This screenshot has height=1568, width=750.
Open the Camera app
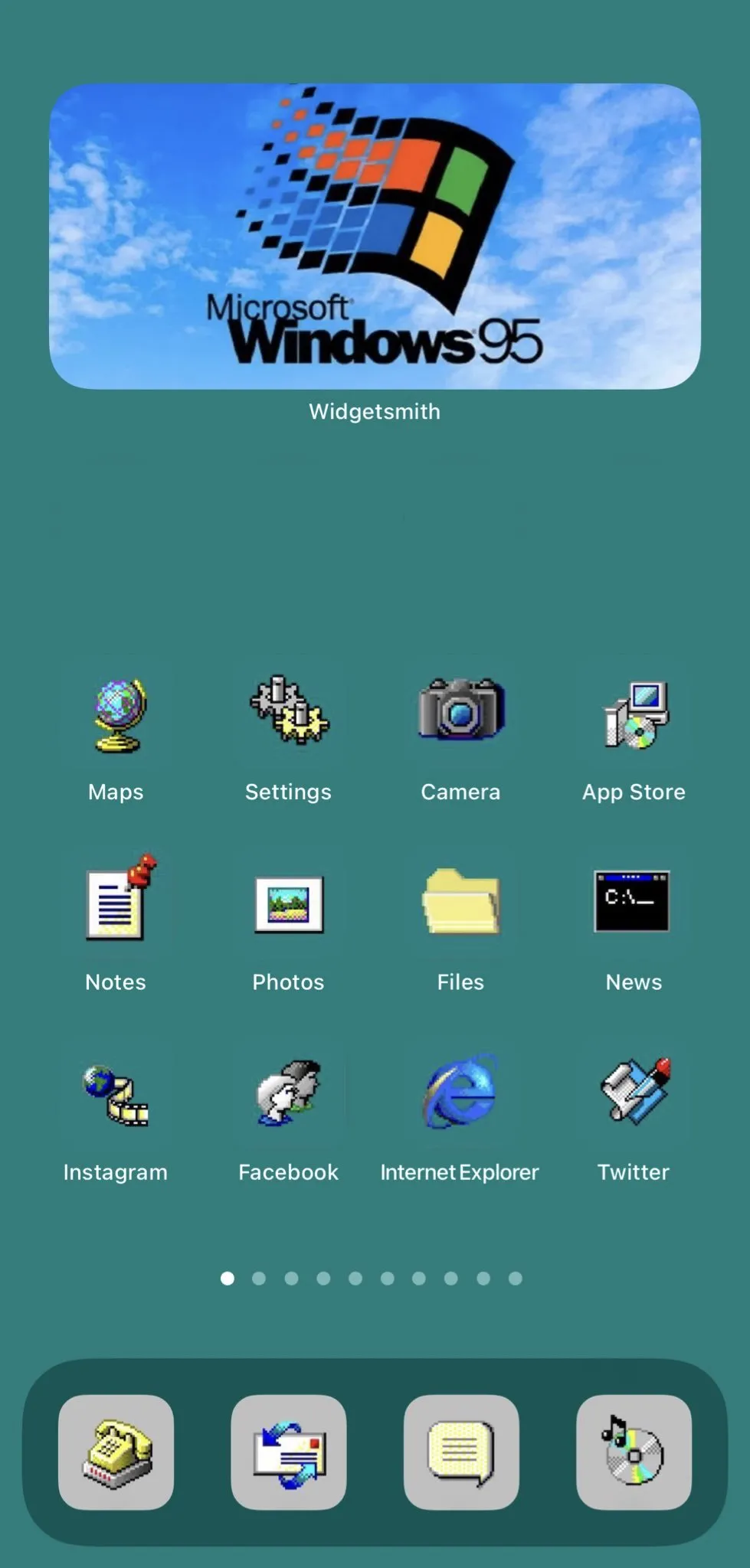[x=460, y=709]
